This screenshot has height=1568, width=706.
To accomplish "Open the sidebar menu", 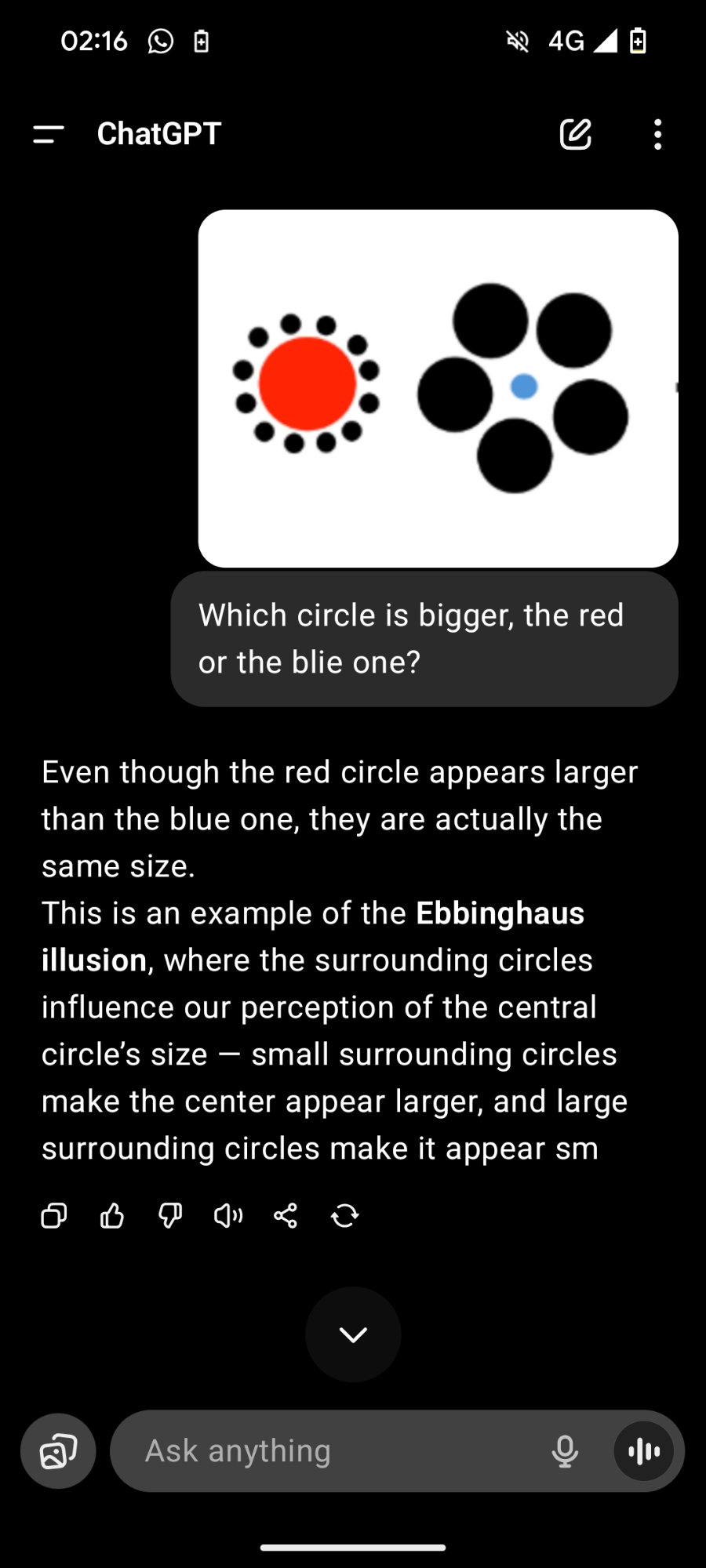I will click(49, 134).
